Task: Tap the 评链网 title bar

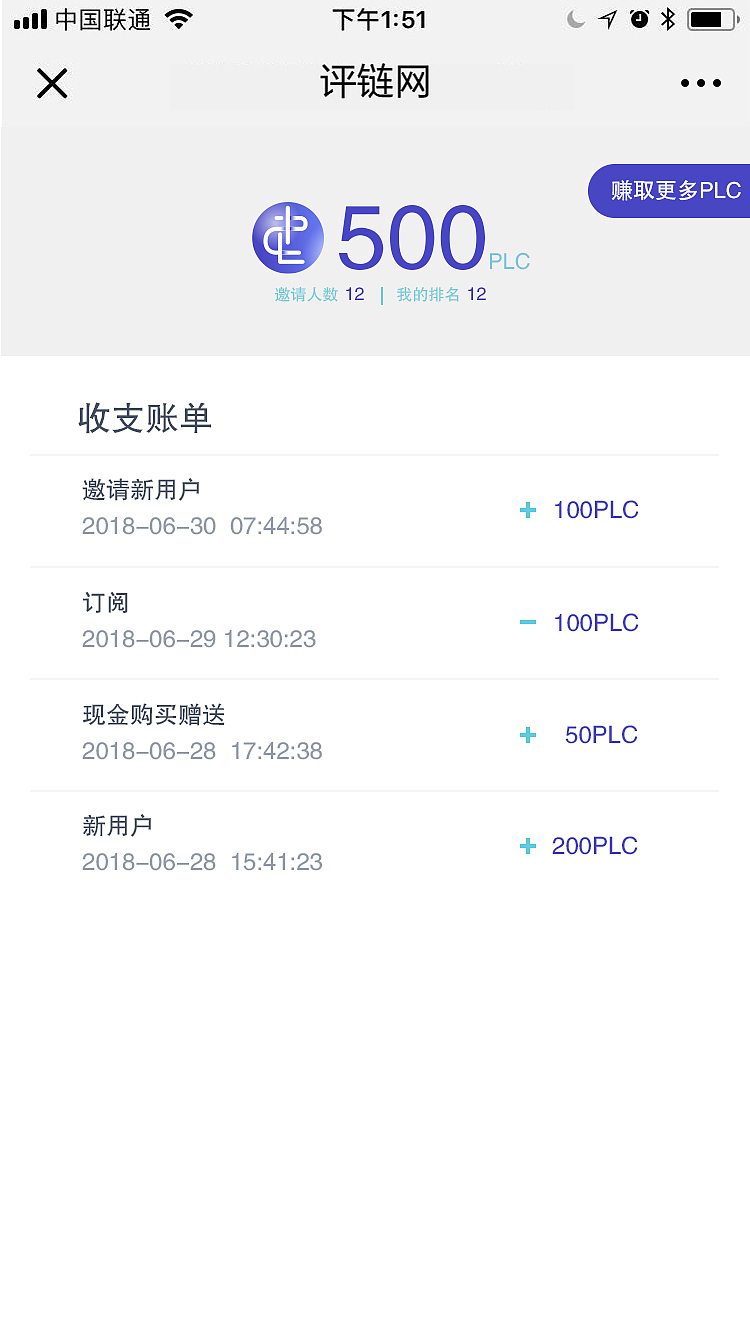Action: point(374,83)
